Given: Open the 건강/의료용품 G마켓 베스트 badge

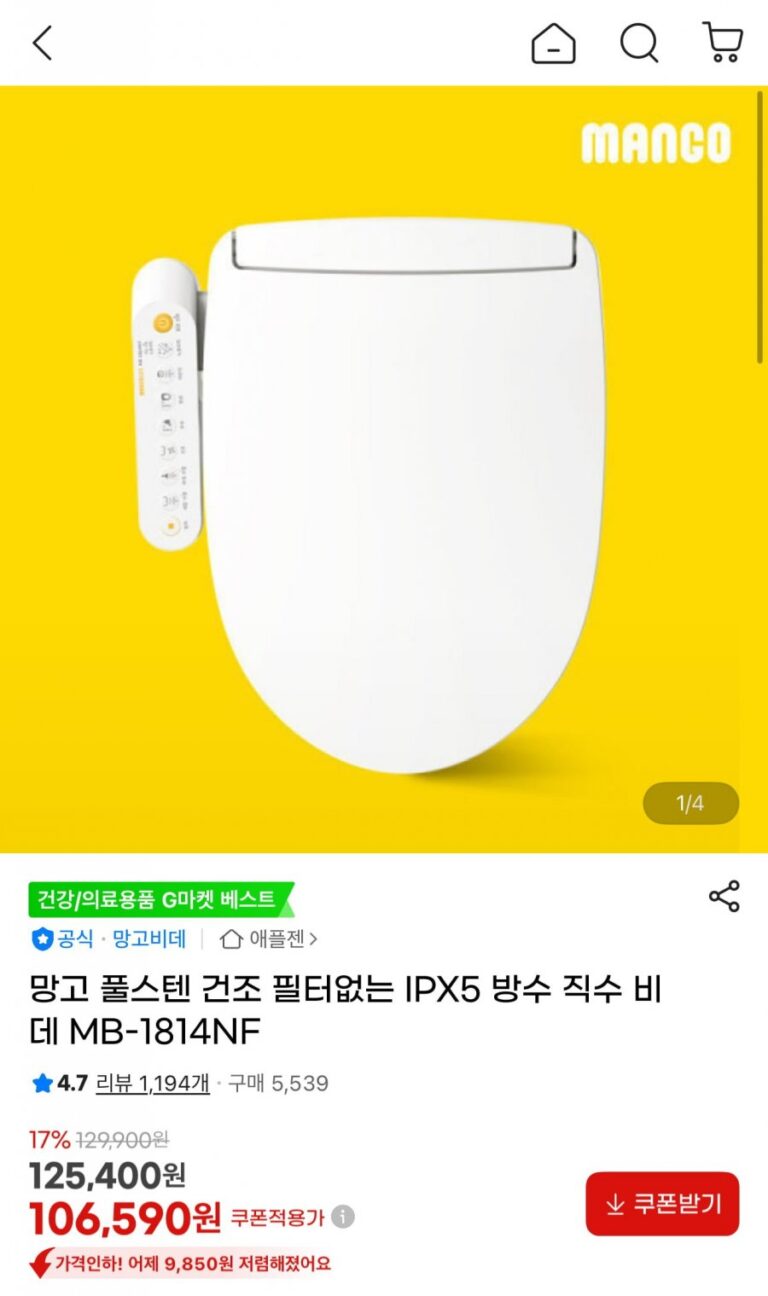Looking at the screenshot, I should point(160,899).
